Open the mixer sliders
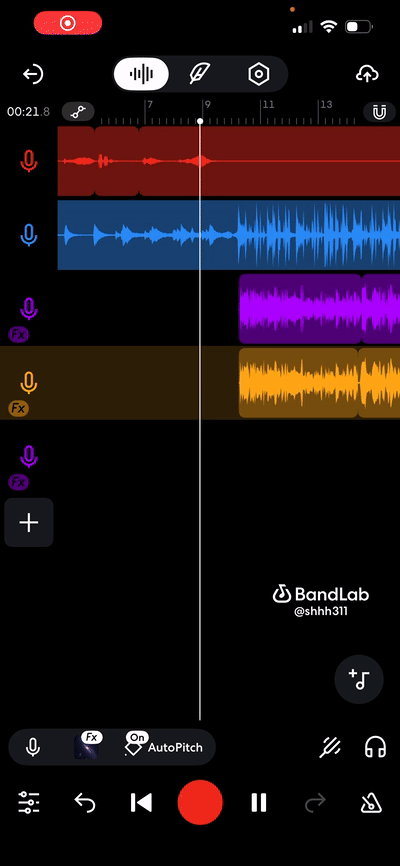The height and width of the screenshot is (866, 400). point(29,802)
